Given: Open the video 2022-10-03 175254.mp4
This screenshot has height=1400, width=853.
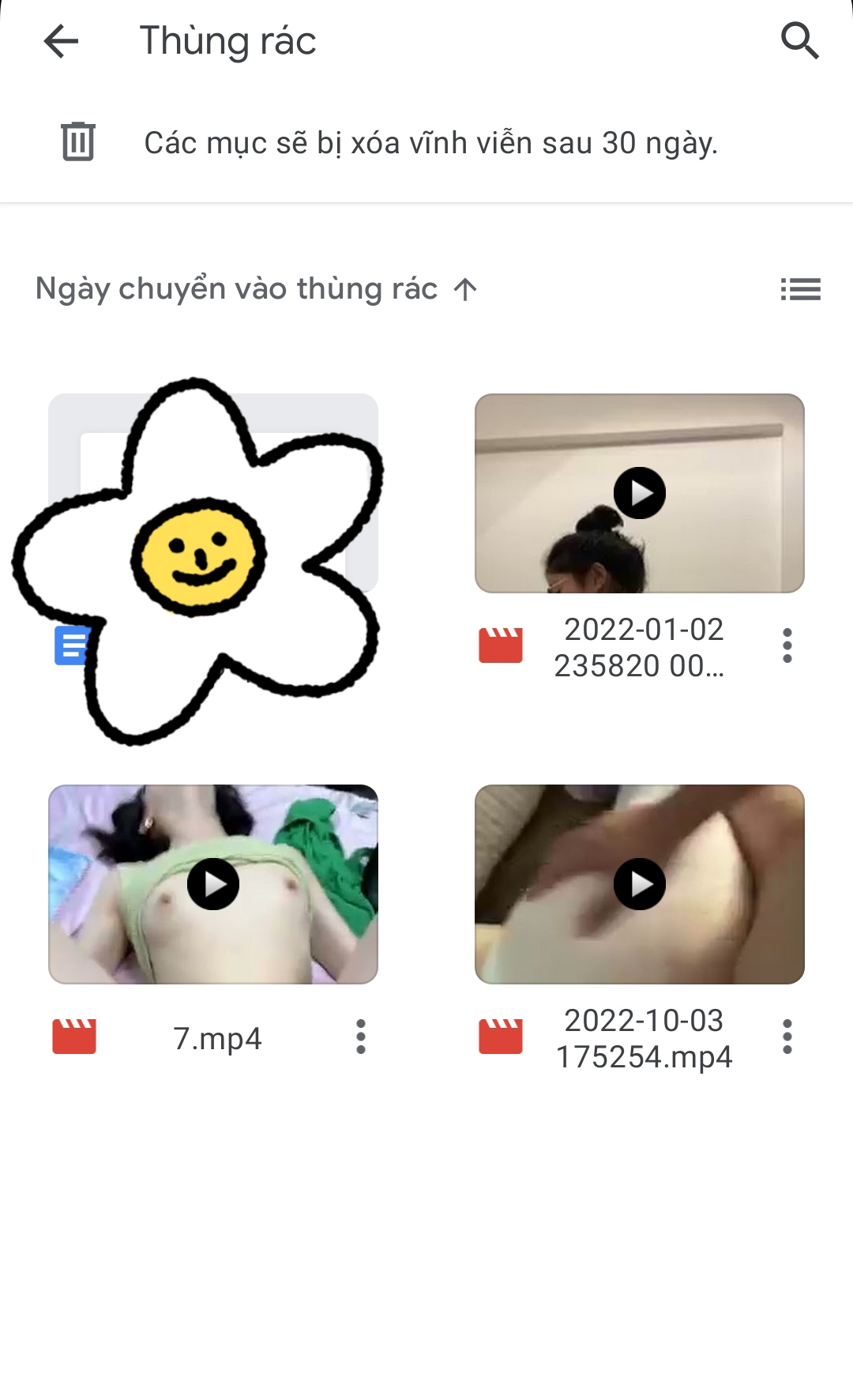Looking at the screenshot, I should pyautogui.click(x=639, y=883).
